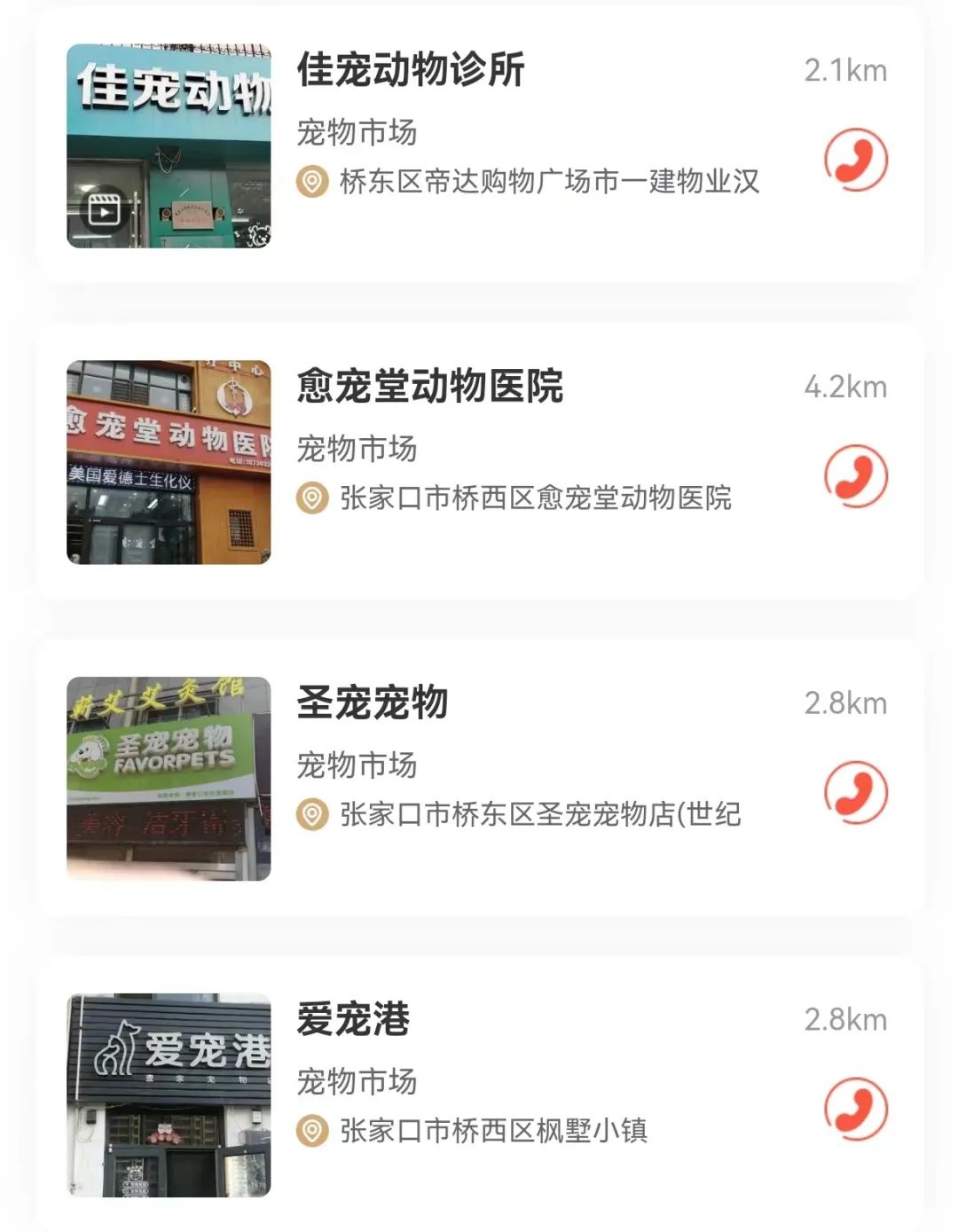This screenshot has height=1232, width=958.
Task: Open the 圣宠宠物 listing
Action: coord(373,702)
